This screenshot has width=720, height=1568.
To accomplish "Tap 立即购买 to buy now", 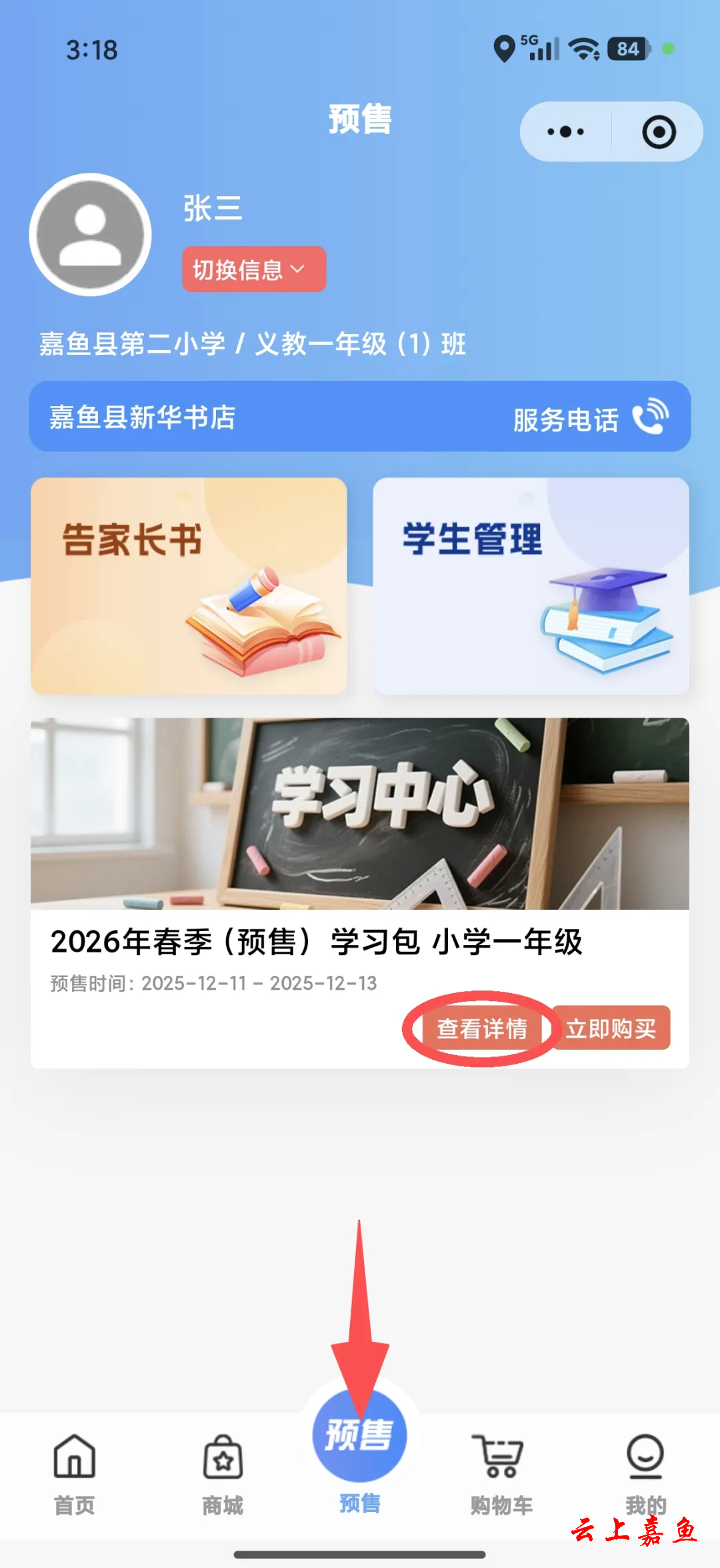I will pos(611,1028).
